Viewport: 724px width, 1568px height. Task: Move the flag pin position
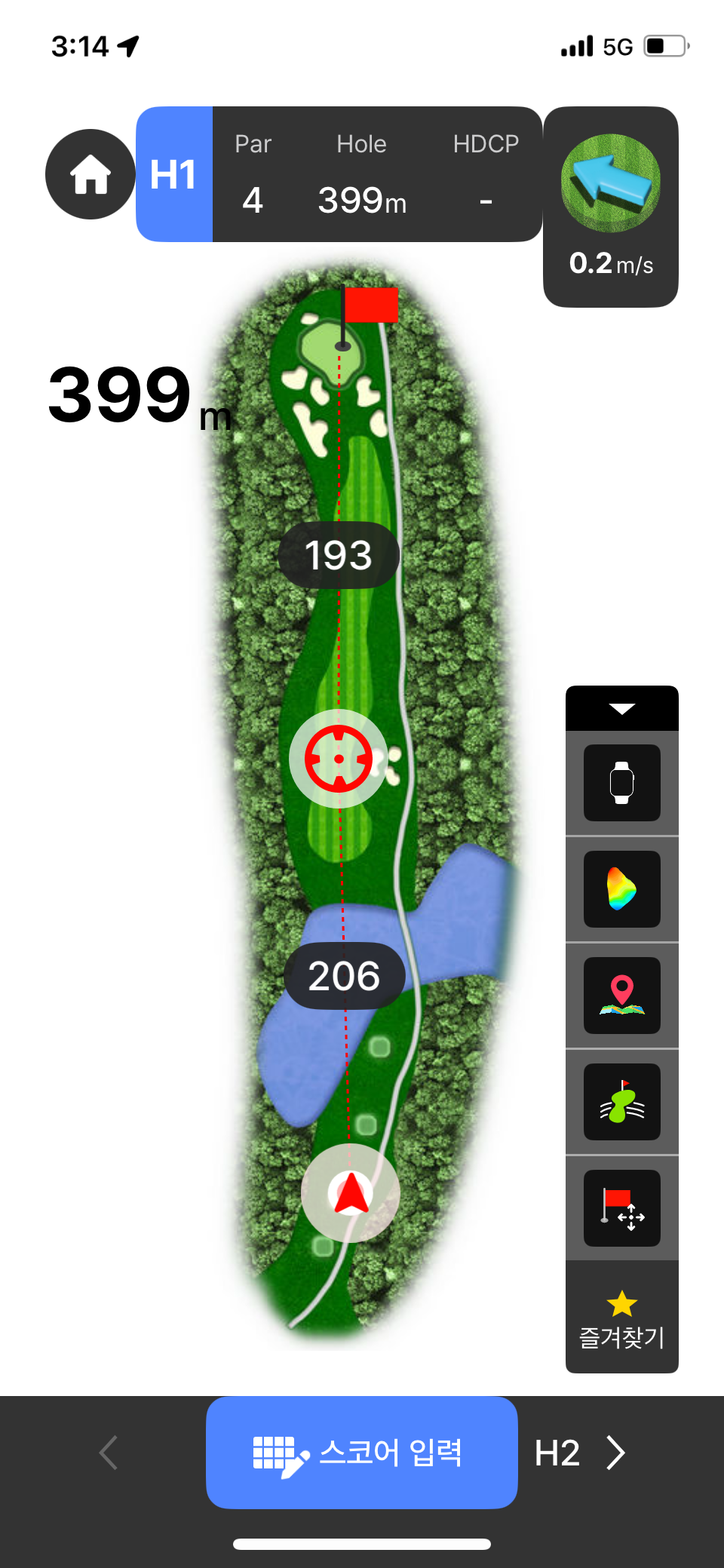(x=621, y=1208)
